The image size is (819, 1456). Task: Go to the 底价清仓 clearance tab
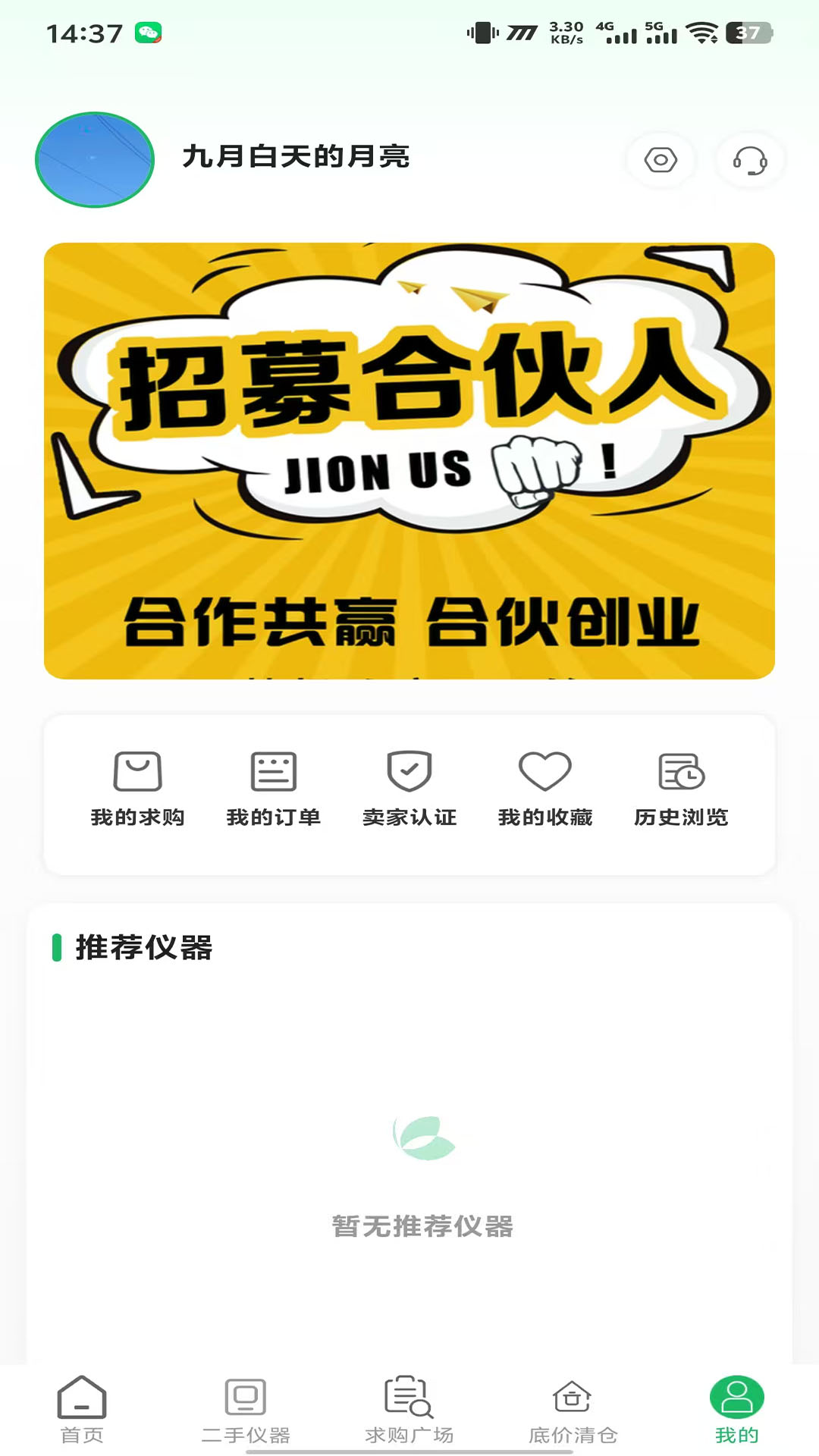pyautogui.click(x=573, y=1410)
